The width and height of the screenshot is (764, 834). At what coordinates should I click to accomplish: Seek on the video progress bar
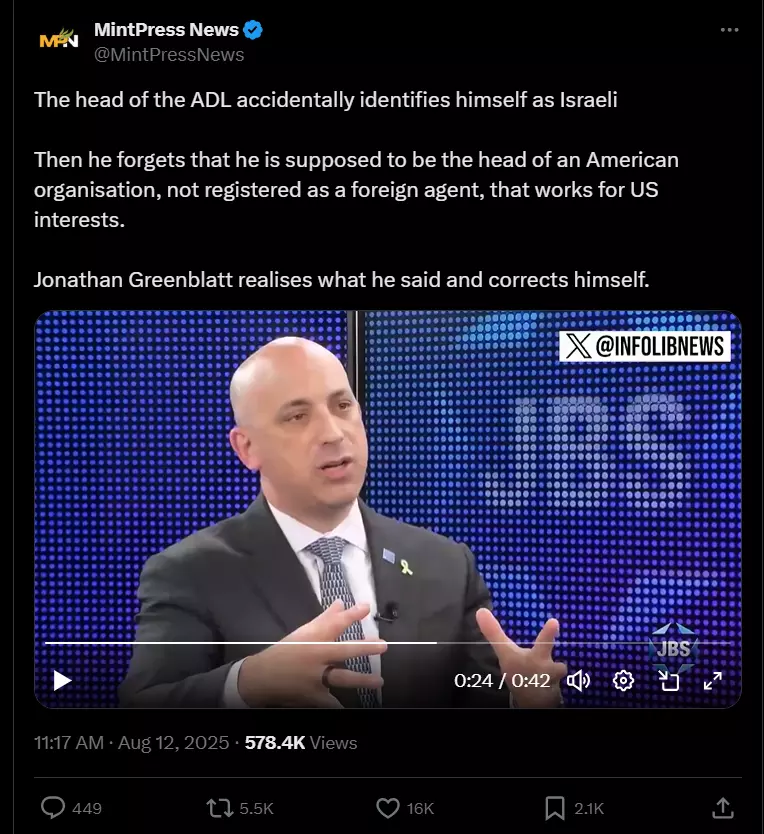[x=387, y=643]
